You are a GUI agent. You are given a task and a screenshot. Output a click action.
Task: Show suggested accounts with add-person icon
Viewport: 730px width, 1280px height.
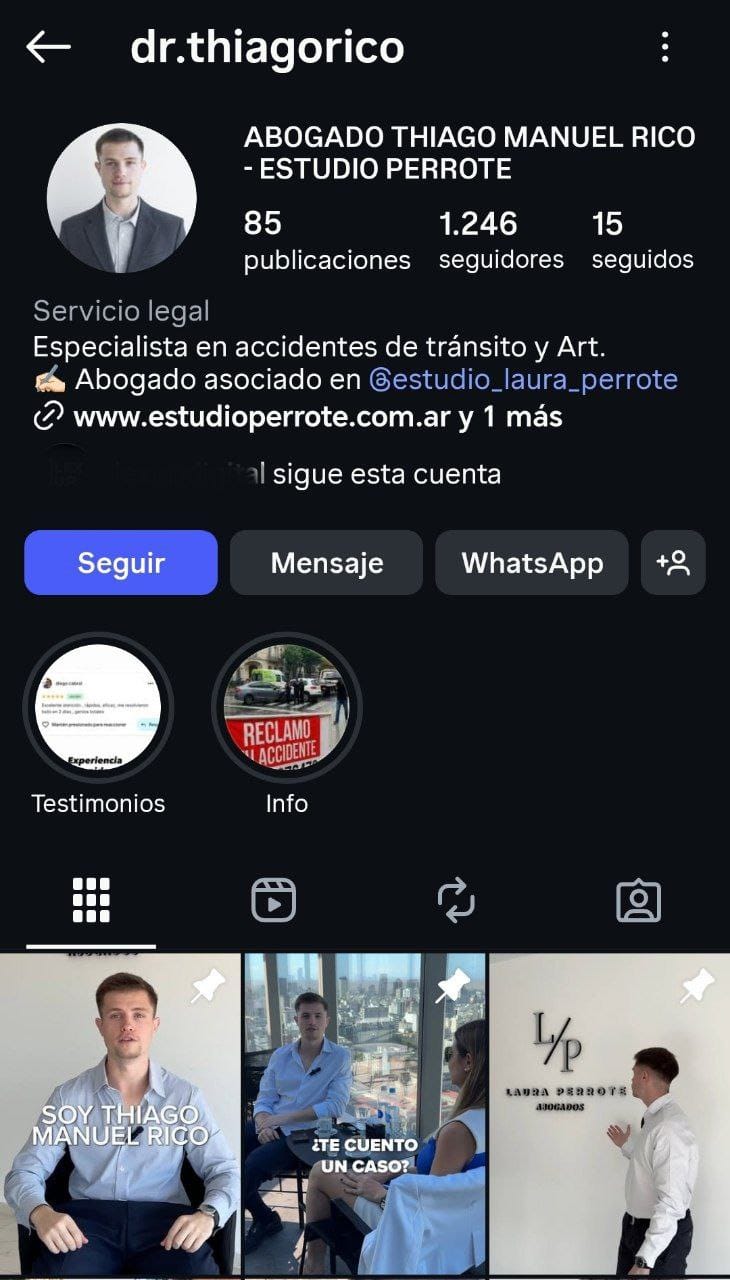[x=673, y=563]
